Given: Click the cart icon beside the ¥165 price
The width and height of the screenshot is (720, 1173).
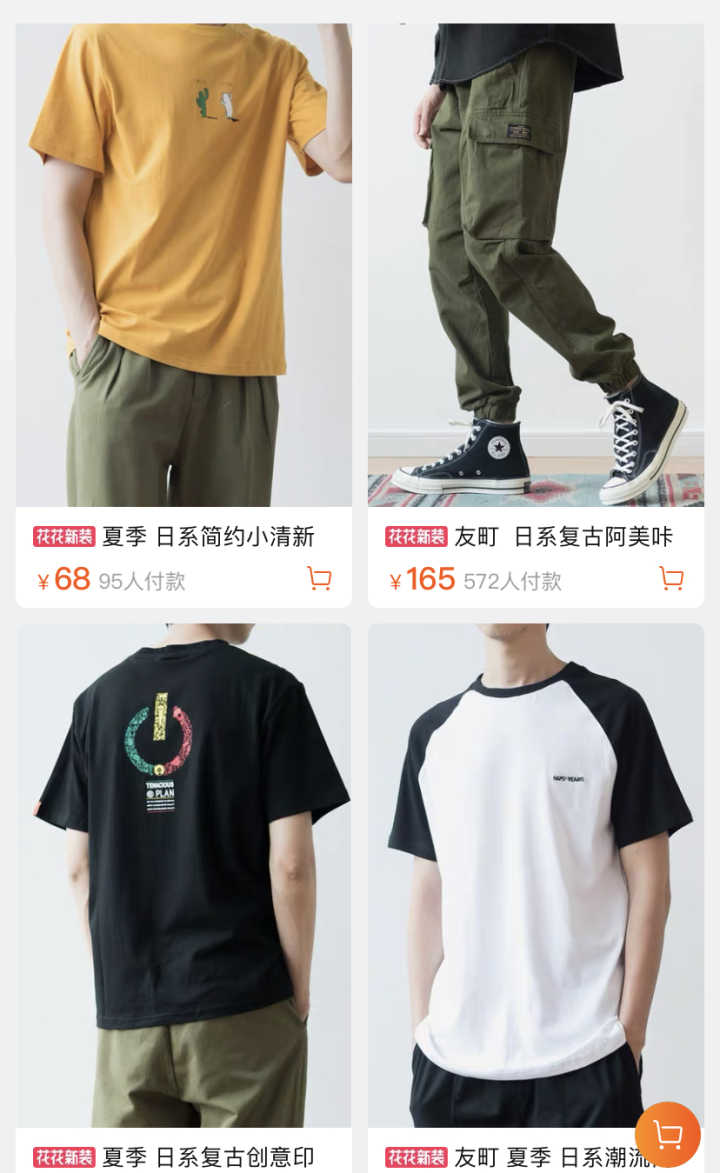Looking at the screenshot, I should 668,578.
